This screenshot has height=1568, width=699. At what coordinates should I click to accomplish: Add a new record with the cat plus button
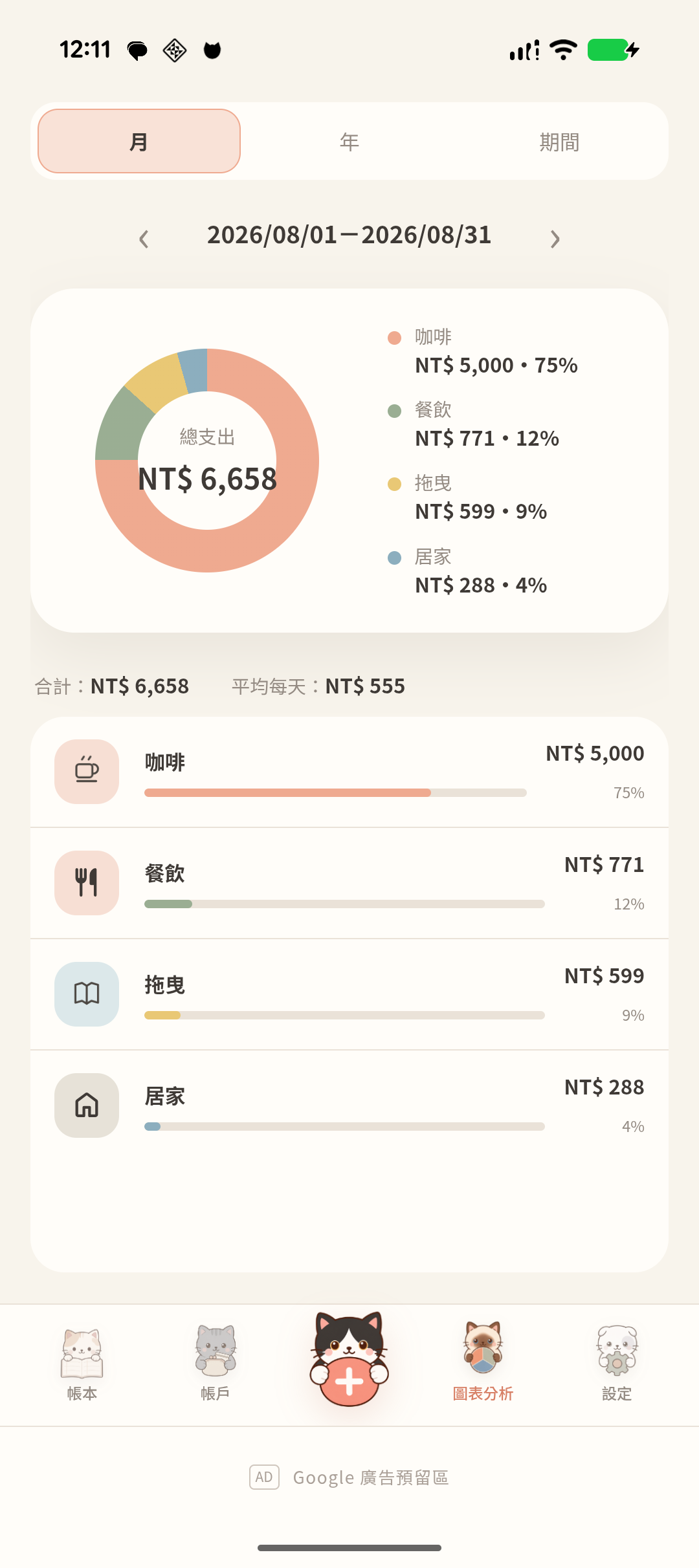[x=349, y=1360]
